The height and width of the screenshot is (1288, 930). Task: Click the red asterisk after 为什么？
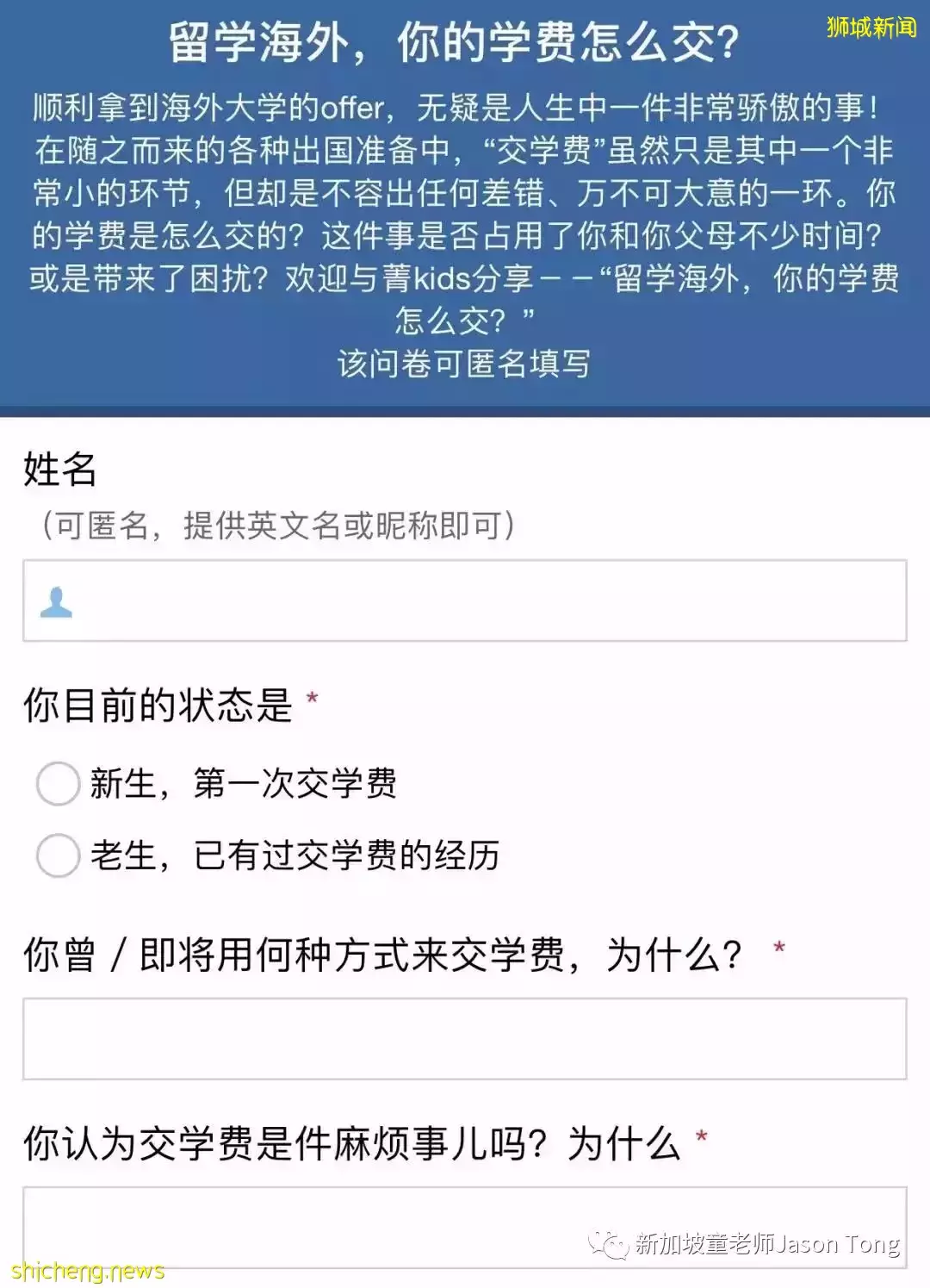[777, 945]
